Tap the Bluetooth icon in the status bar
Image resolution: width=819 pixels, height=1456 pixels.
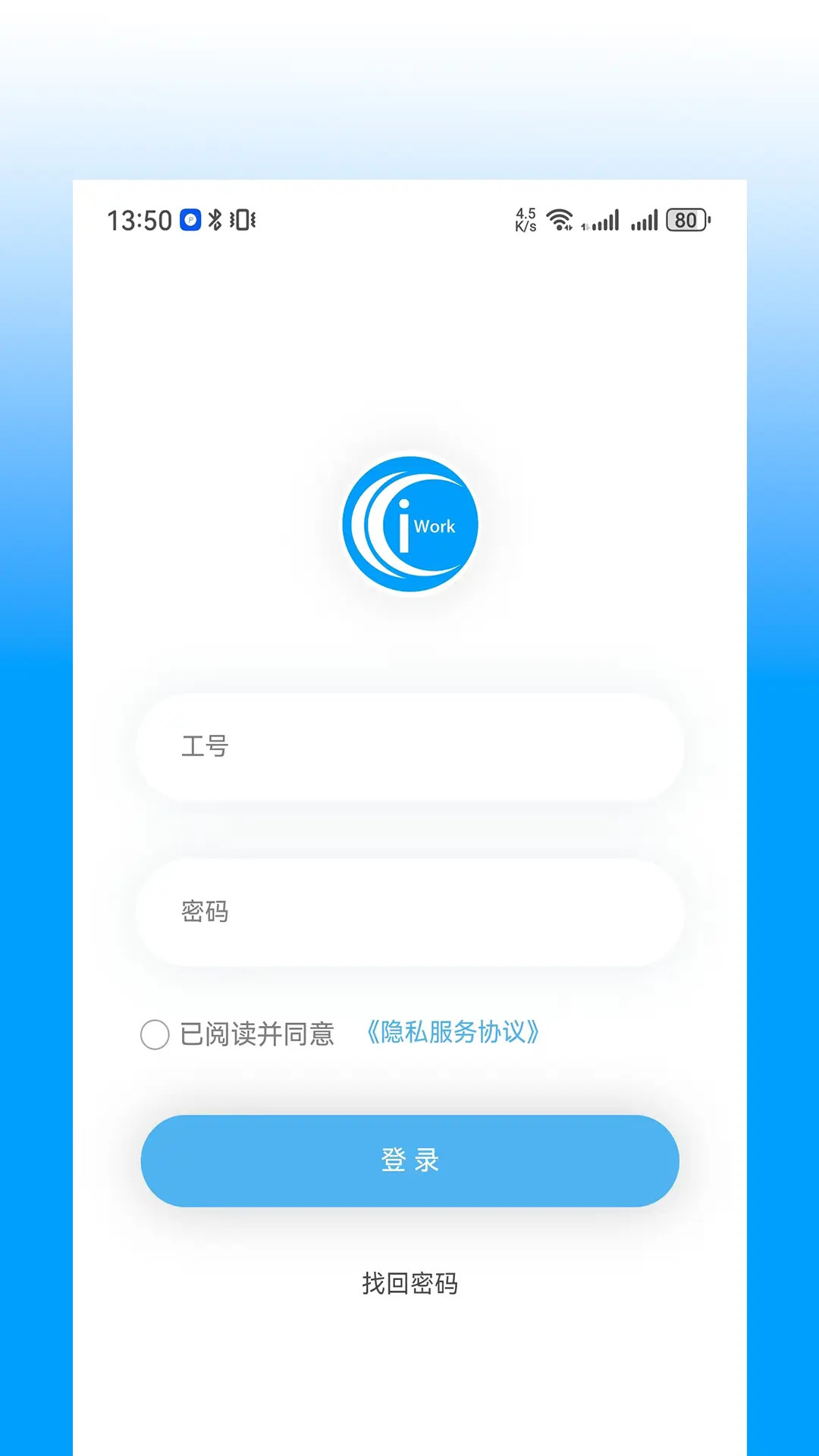click(216, 221)
